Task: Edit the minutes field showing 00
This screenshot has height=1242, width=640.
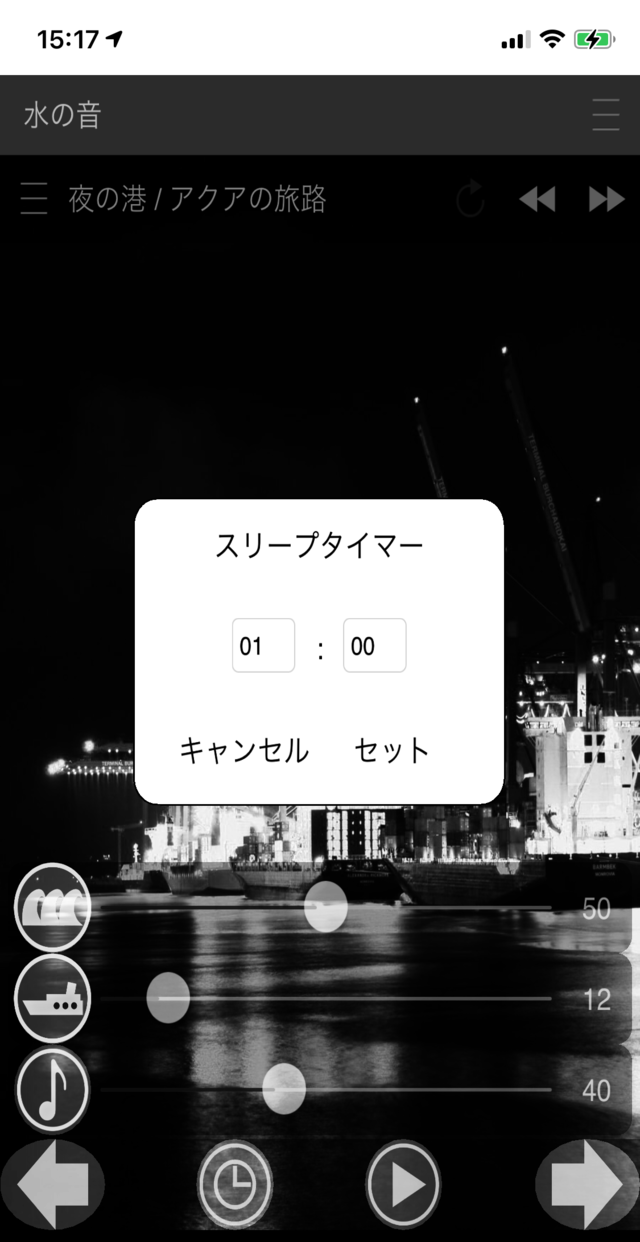Action: point(374,645)
